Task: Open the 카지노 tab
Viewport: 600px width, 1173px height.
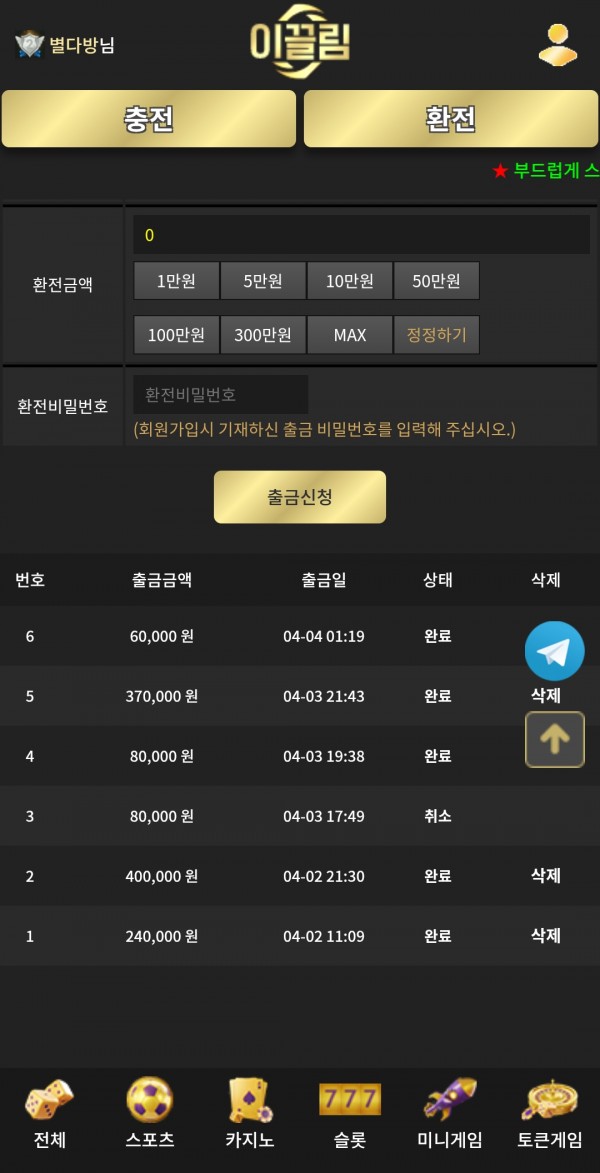Action: [250, 1112]
